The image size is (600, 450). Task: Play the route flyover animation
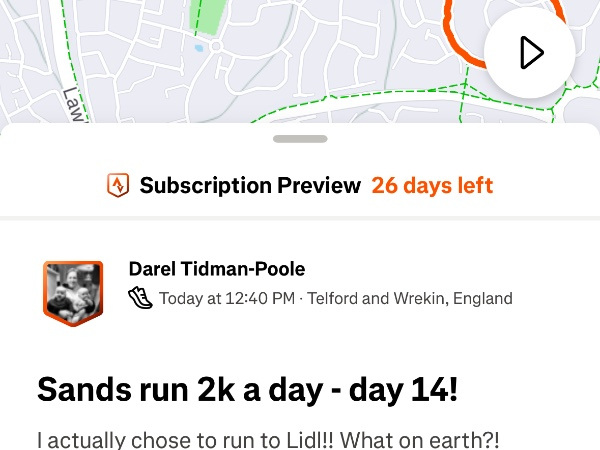(529, 53)
